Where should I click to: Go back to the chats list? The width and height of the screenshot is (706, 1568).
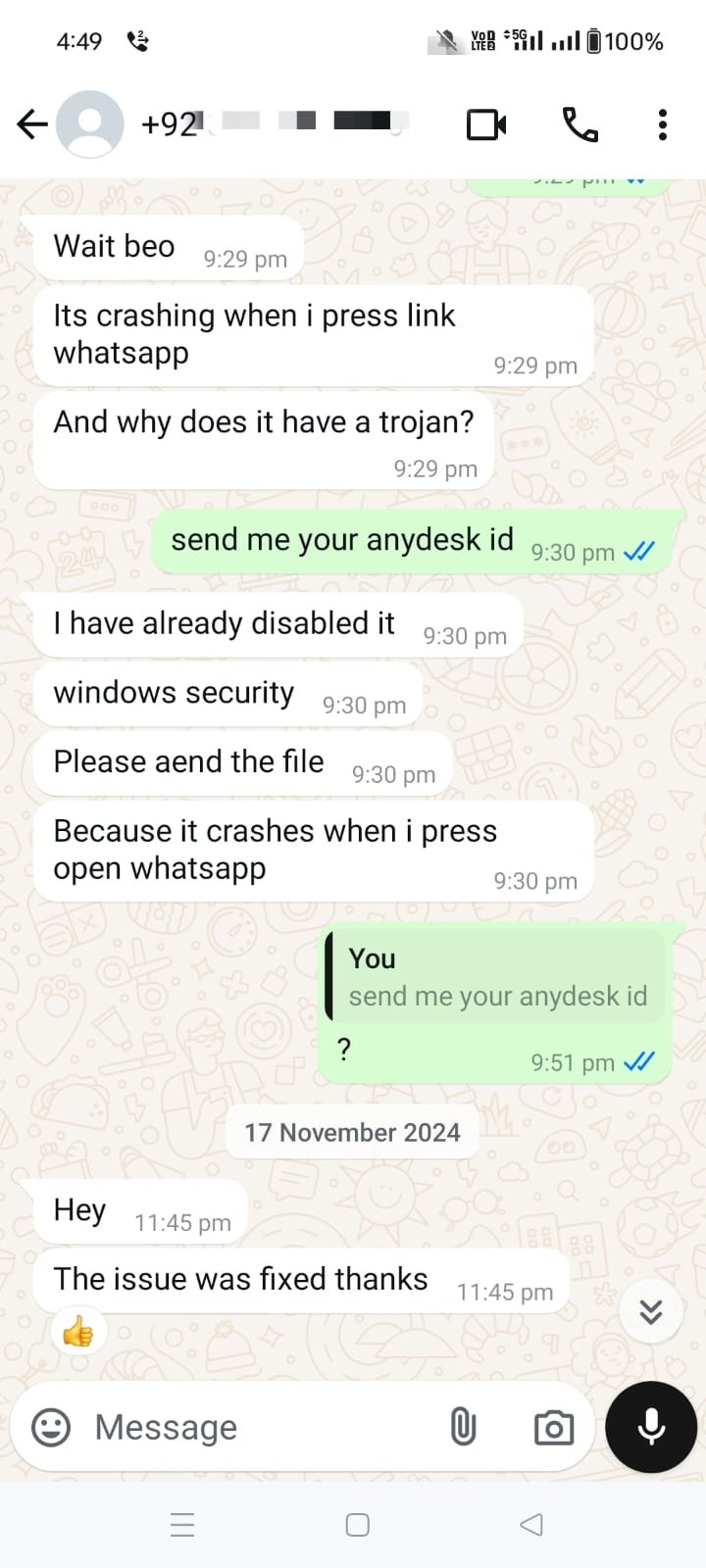click(x=31, y=124)
